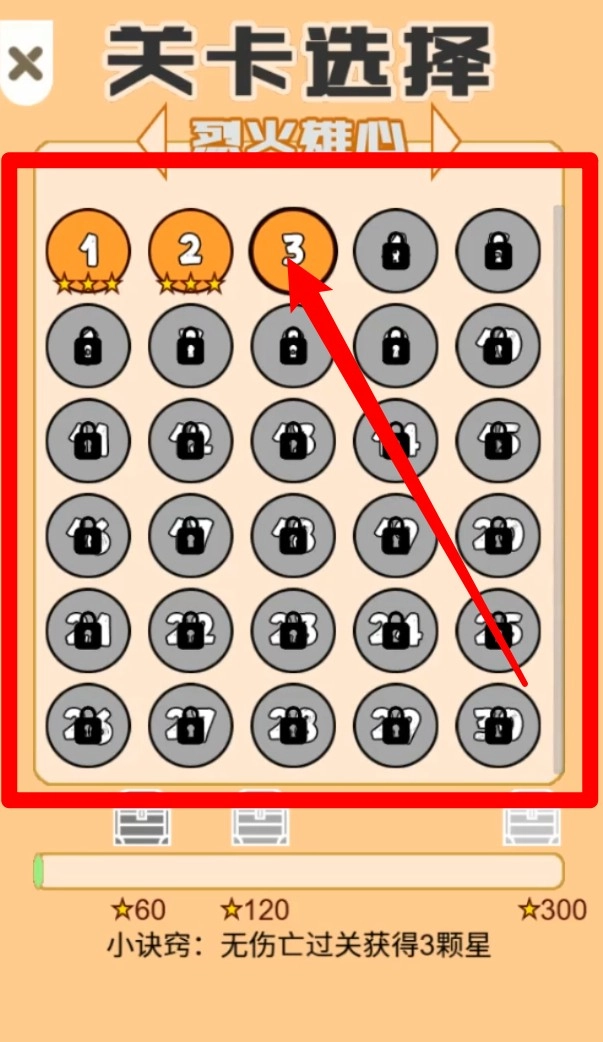Select level 2
The height and width of the screenshot is (1042, 603).
tap(190, 250)
